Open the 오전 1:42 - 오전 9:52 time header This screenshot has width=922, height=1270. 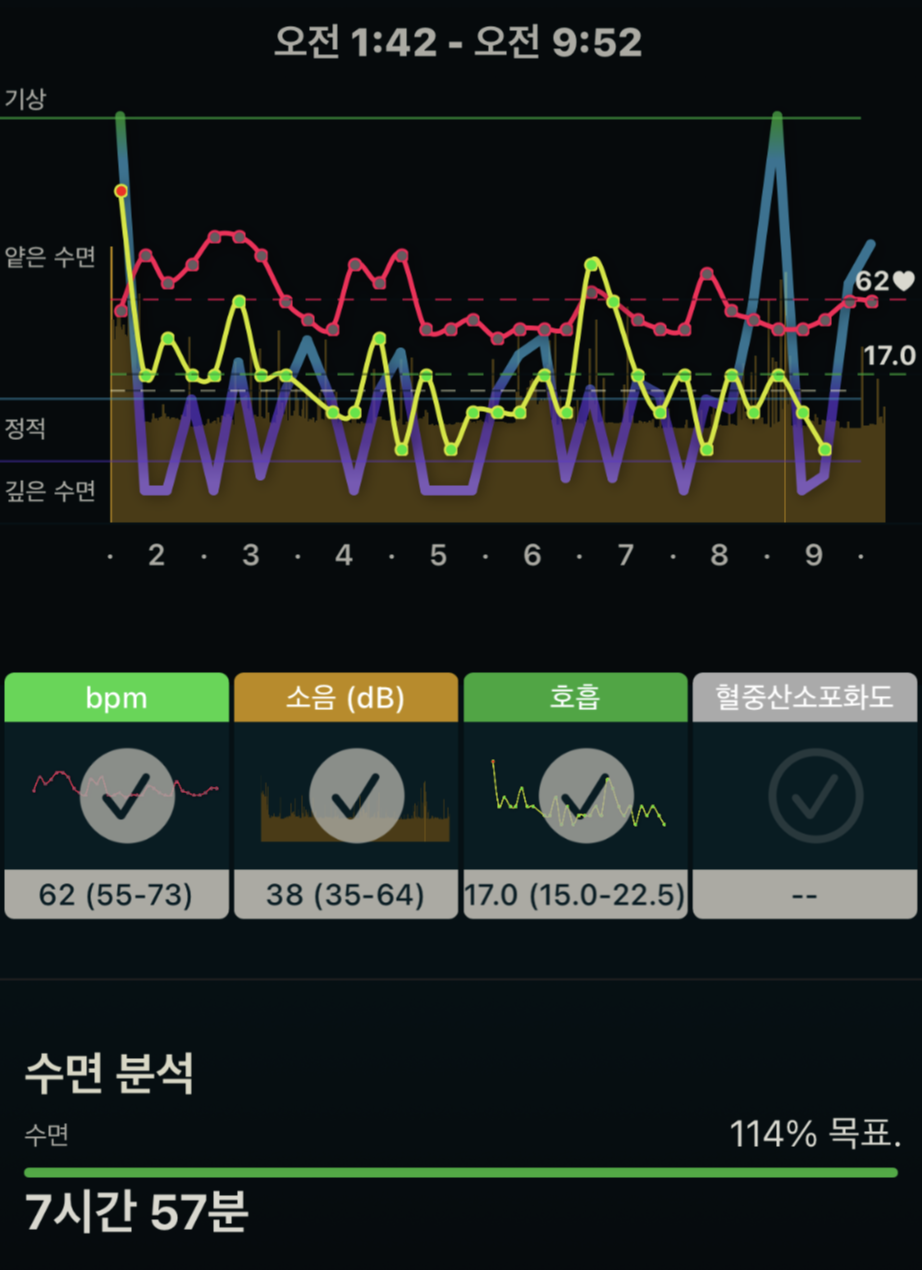tap(461, 42)
